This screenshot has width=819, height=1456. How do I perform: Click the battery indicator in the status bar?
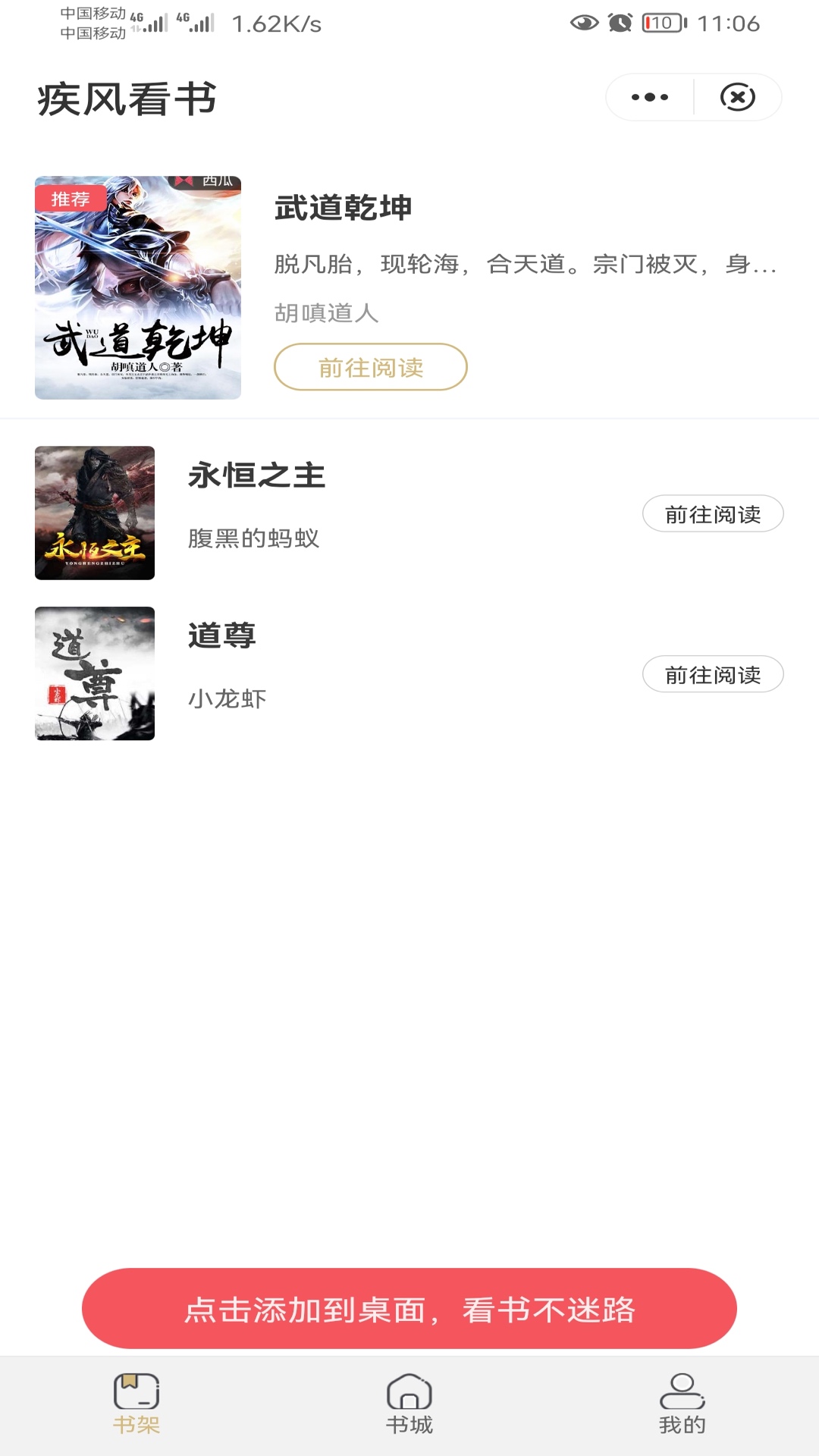click(661, 23)
